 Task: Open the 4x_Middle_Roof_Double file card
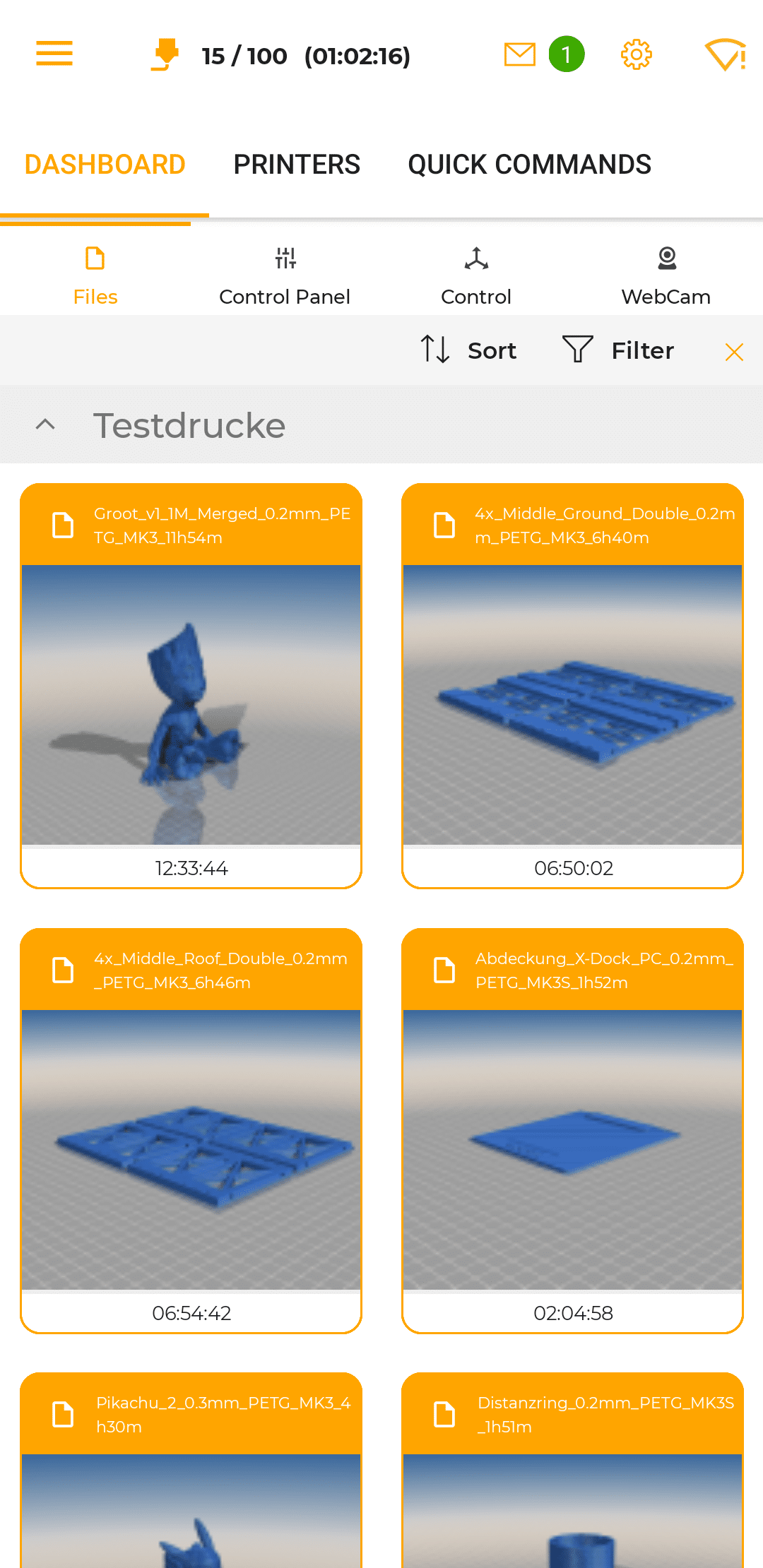point(191,1130)
